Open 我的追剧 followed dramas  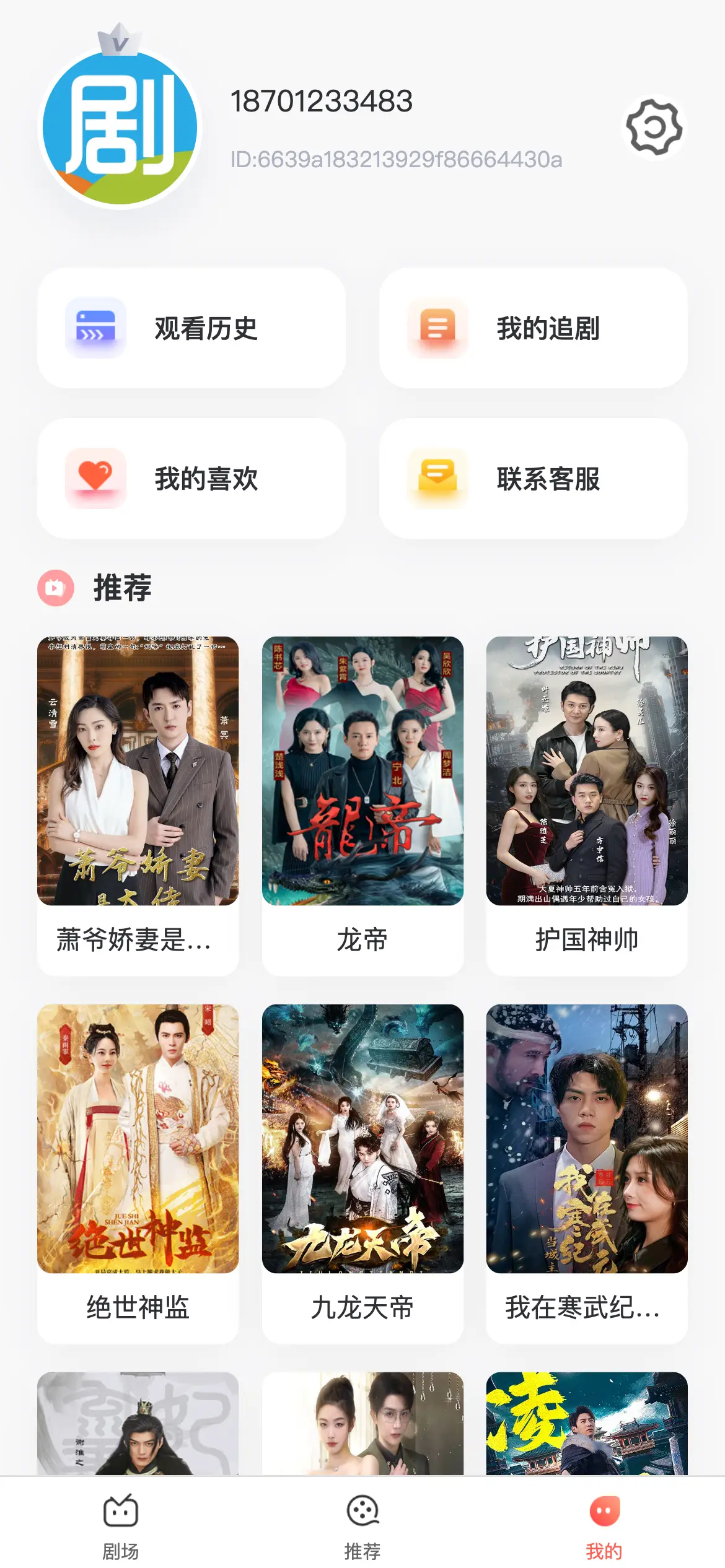click(x=533, y=328)
